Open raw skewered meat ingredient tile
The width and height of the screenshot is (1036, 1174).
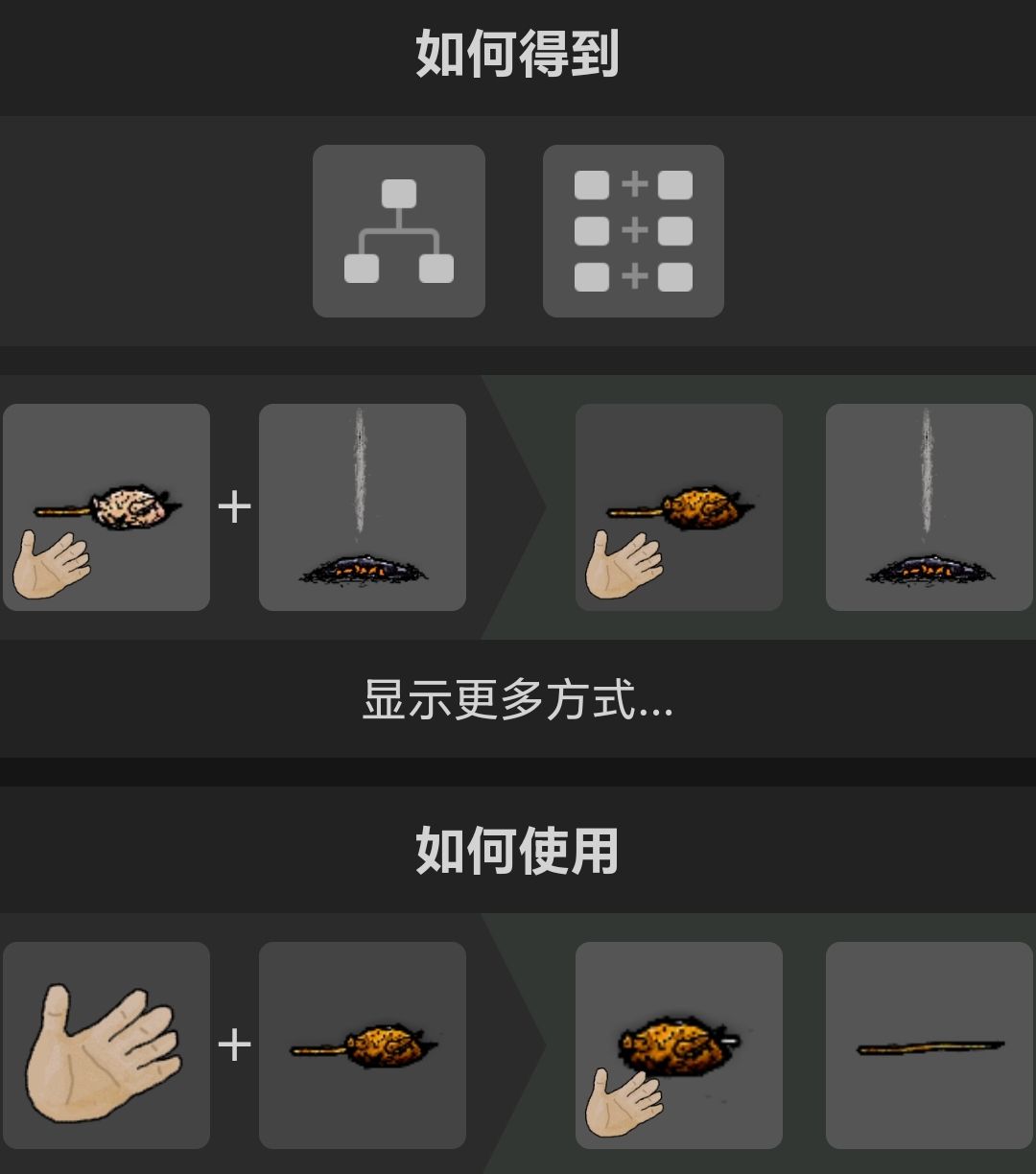(106, 507)
